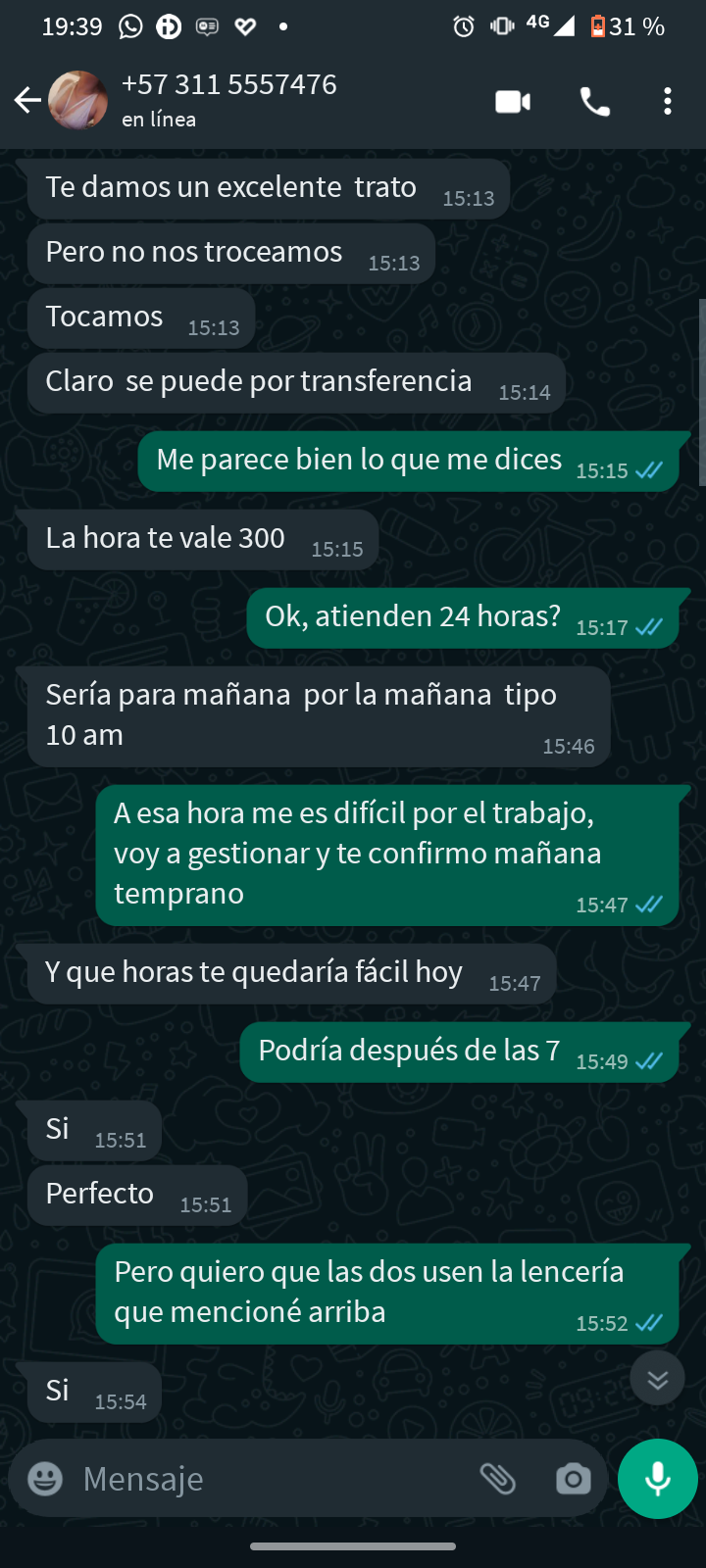Start a voice call
The height and width of the screenshot is (1568, 706).
(x=595, y=101)
